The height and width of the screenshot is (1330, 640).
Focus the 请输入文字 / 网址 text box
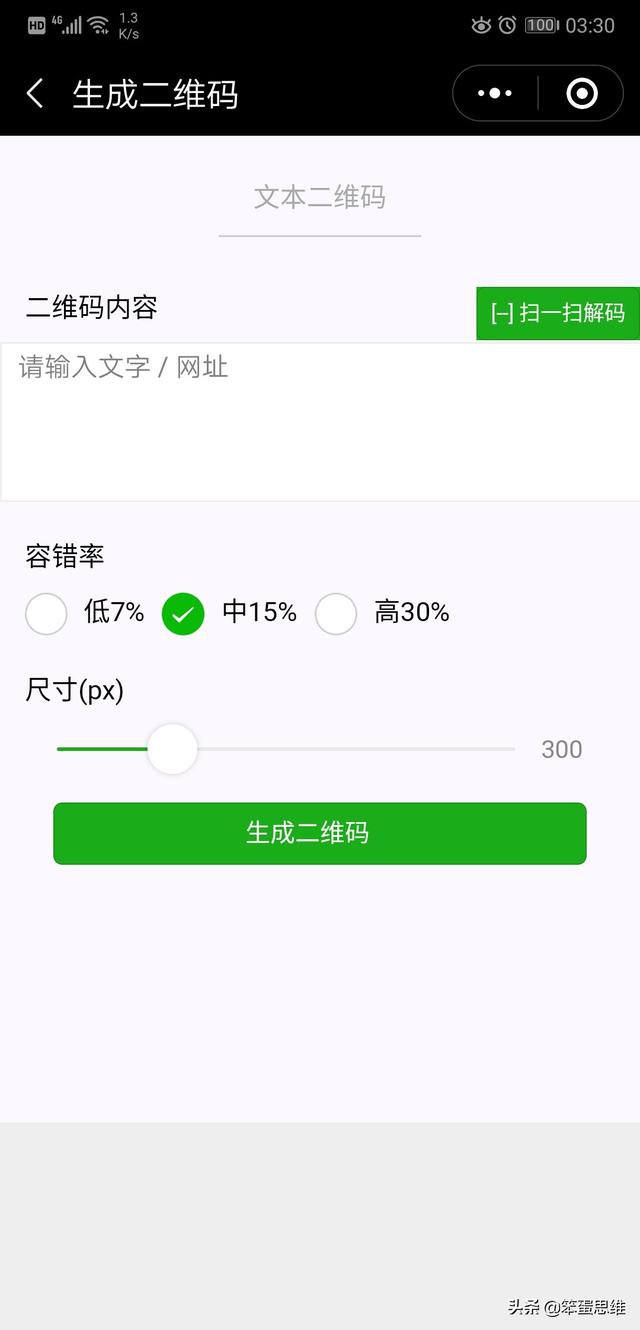pyautogui.click(x=320, y=421)
